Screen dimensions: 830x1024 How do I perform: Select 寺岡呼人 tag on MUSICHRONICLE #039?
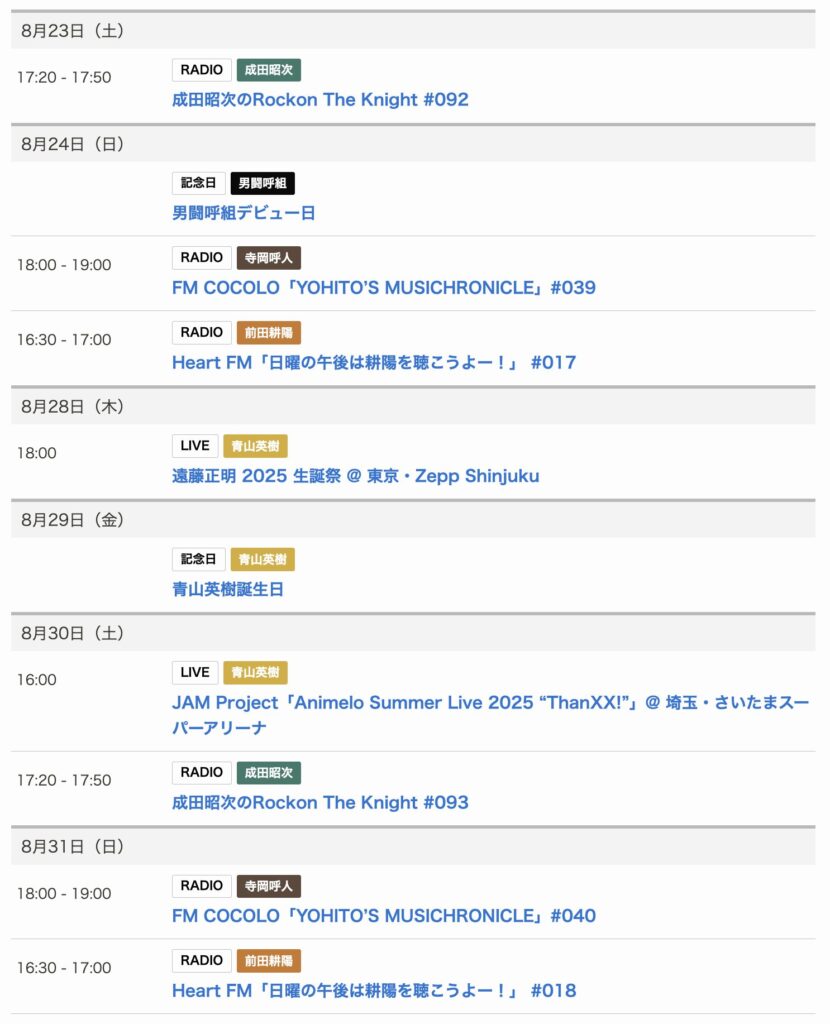pos(269,258)
